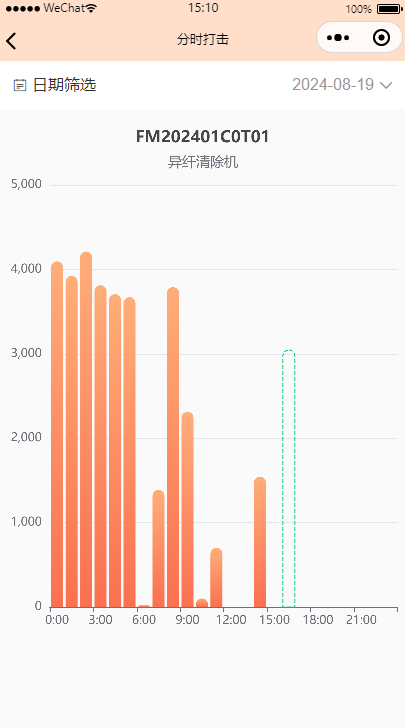405x728 pixels.
Task: Close the mini program via the circle icon
Action: point(381,38)
